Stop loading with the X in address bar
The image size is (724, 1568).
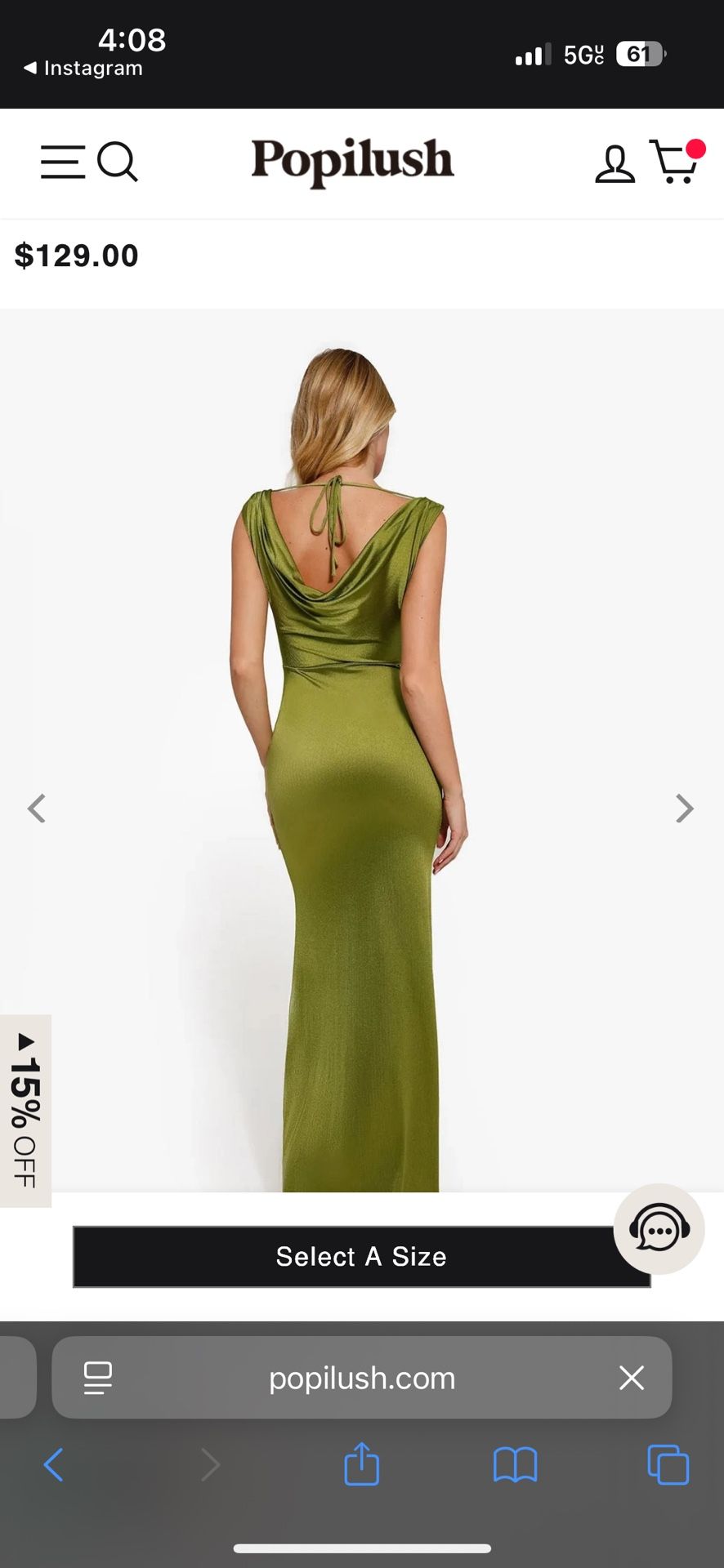click(632, 1378)
